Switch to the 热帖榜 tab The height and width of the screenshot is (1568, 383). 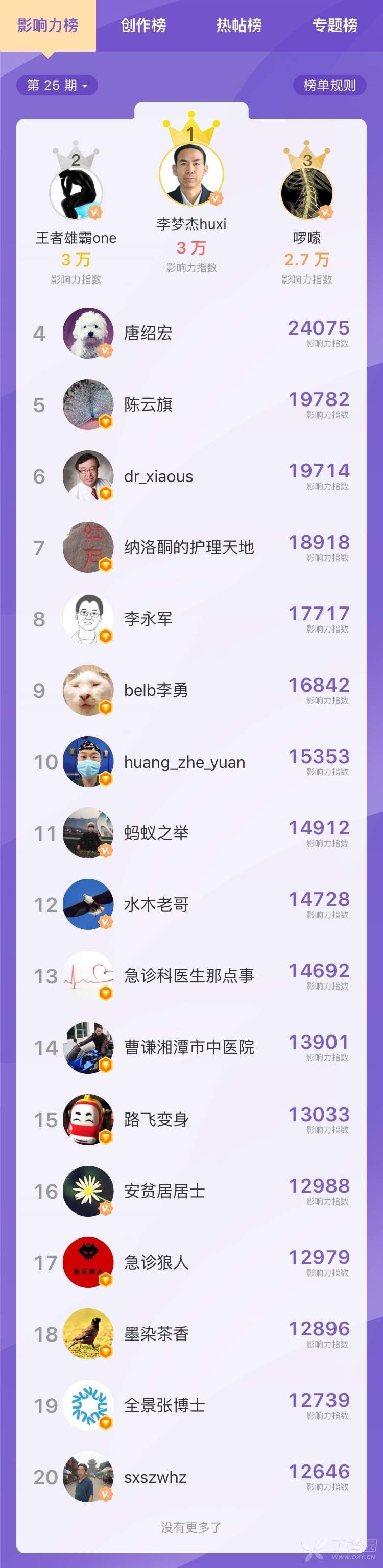pyautogui.click(x=239, y=25)
